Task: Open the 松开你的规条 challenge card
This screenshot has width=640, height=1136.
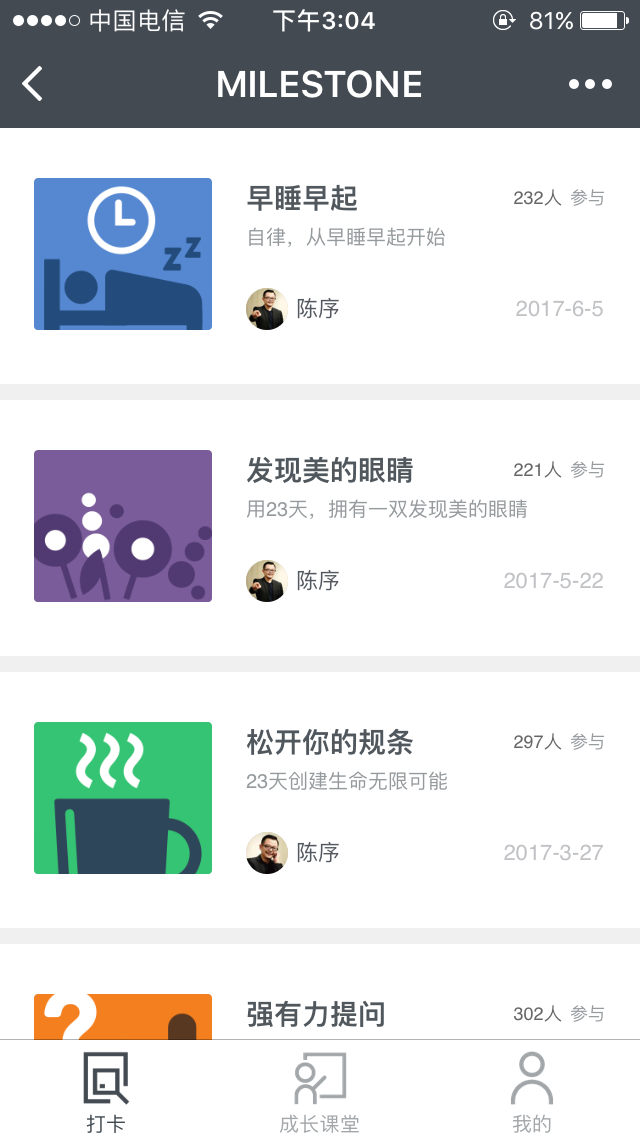Action: (x=320, y=799)
